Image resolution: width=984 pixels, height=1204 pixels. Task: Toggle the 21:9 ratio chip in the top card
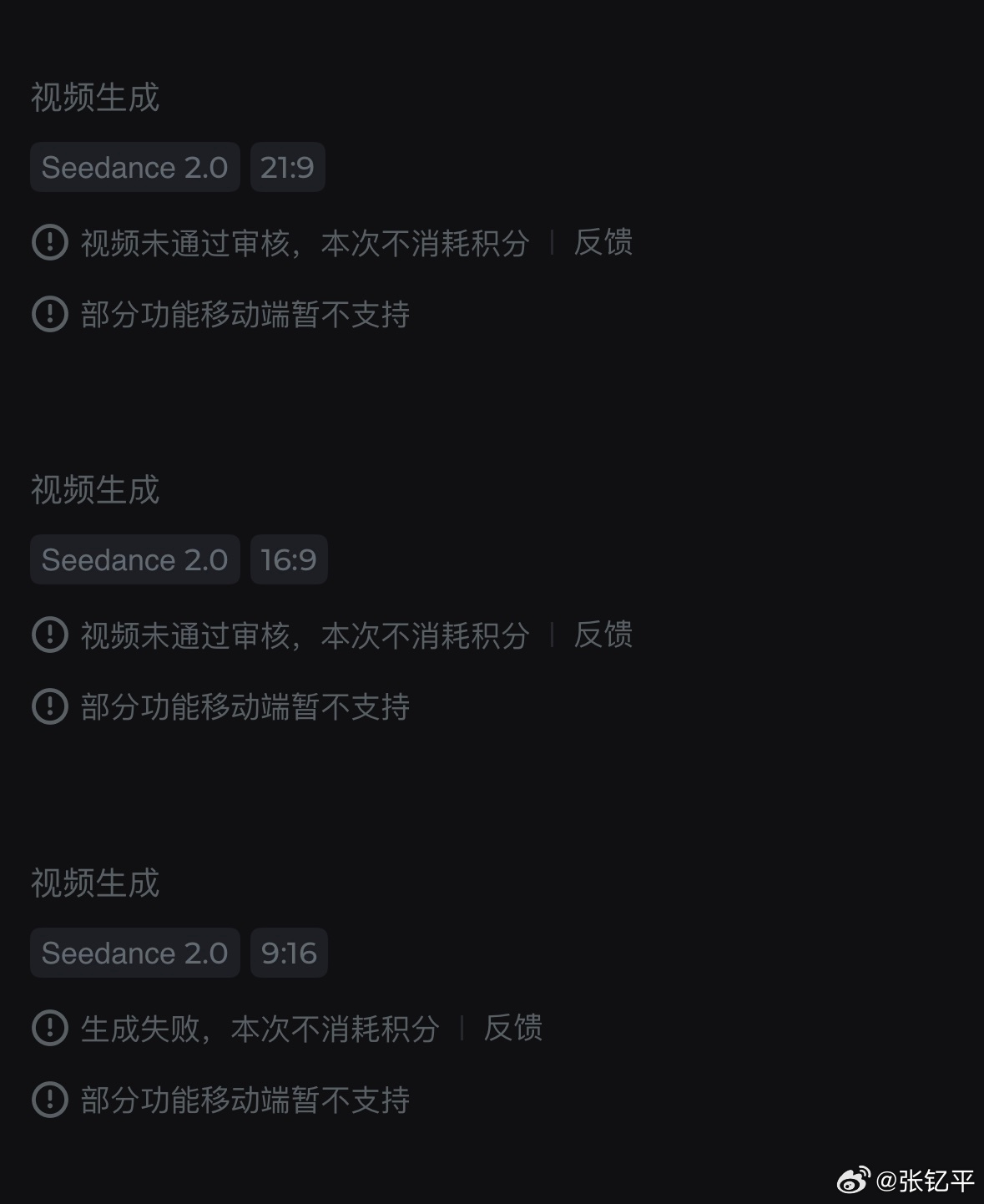287,167
